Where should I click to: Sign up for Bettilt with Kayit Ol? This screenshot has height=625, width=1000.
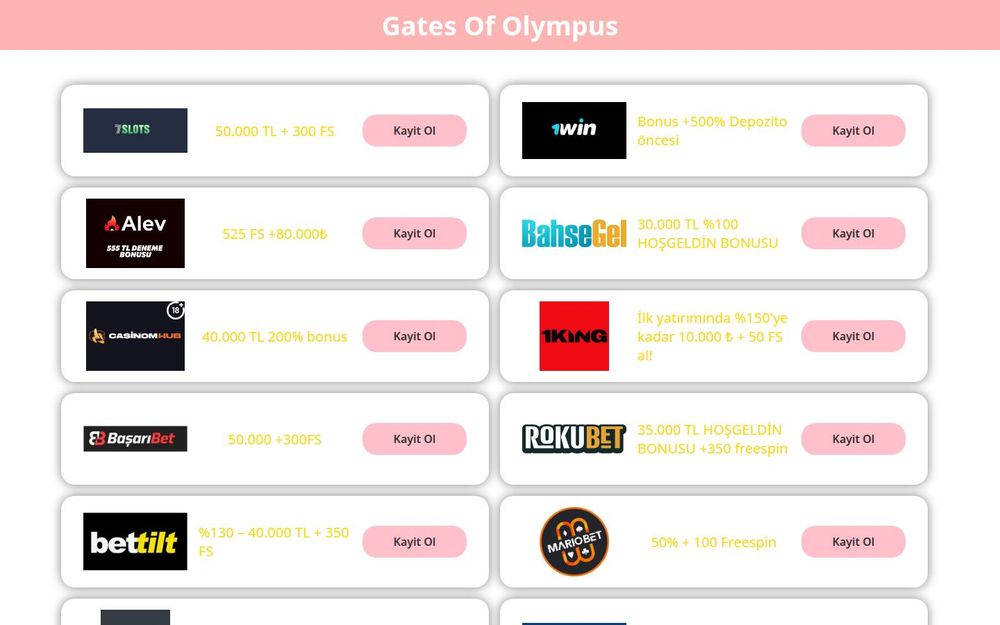(414, 542)
